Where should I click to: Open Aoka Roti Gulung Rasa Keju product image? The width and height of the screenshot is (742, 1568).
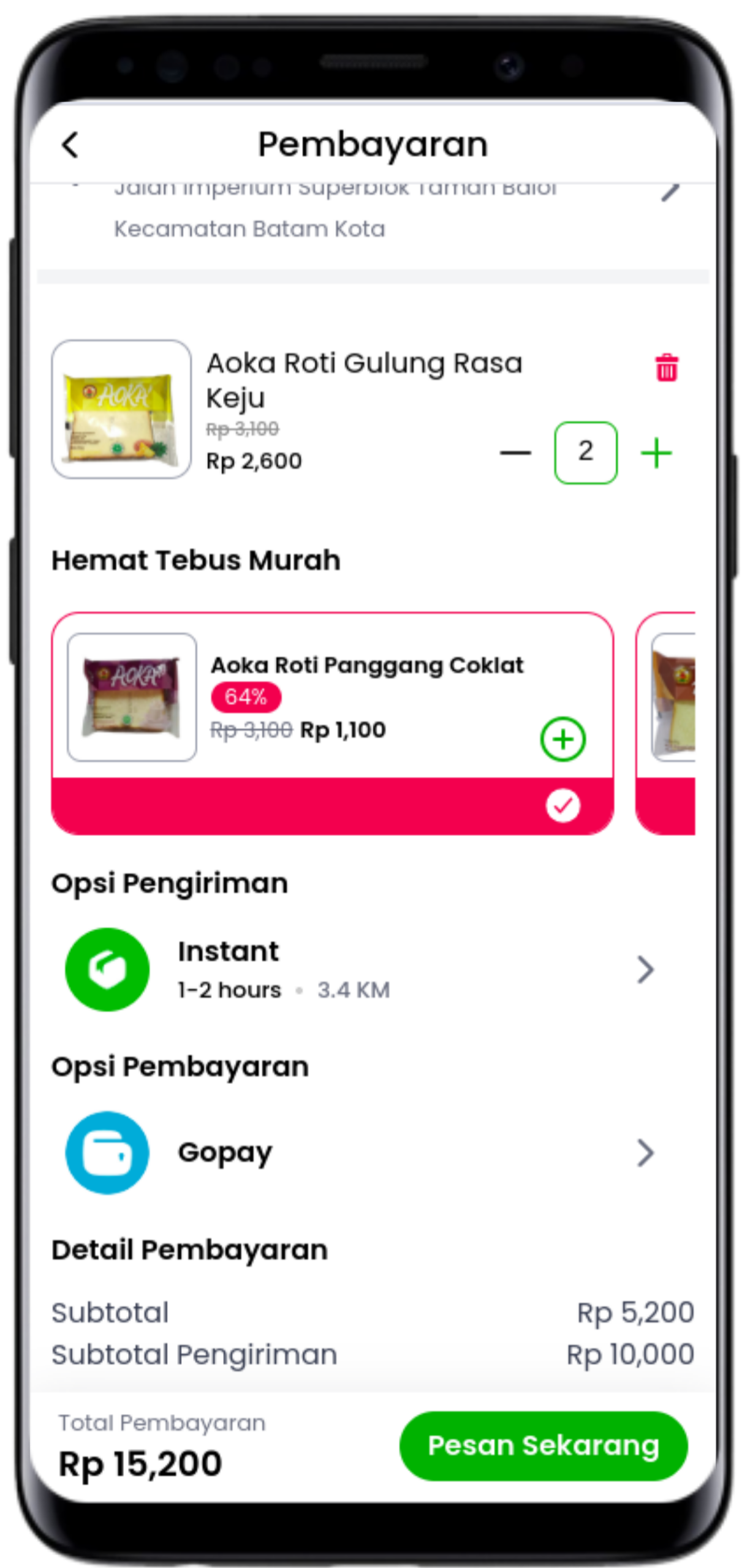(x=121, y=409)
